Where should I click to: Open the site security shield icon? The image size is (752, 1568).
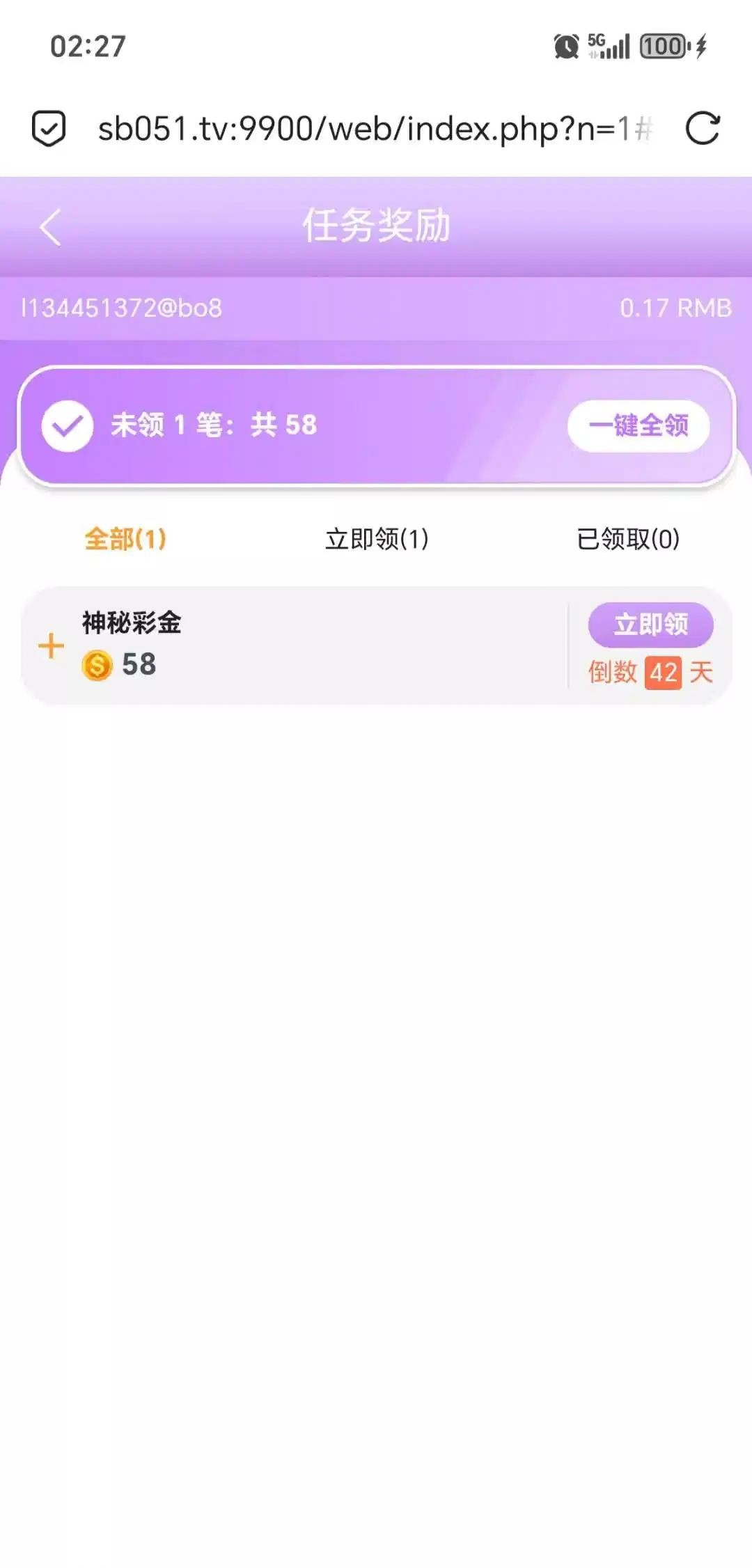49,129
